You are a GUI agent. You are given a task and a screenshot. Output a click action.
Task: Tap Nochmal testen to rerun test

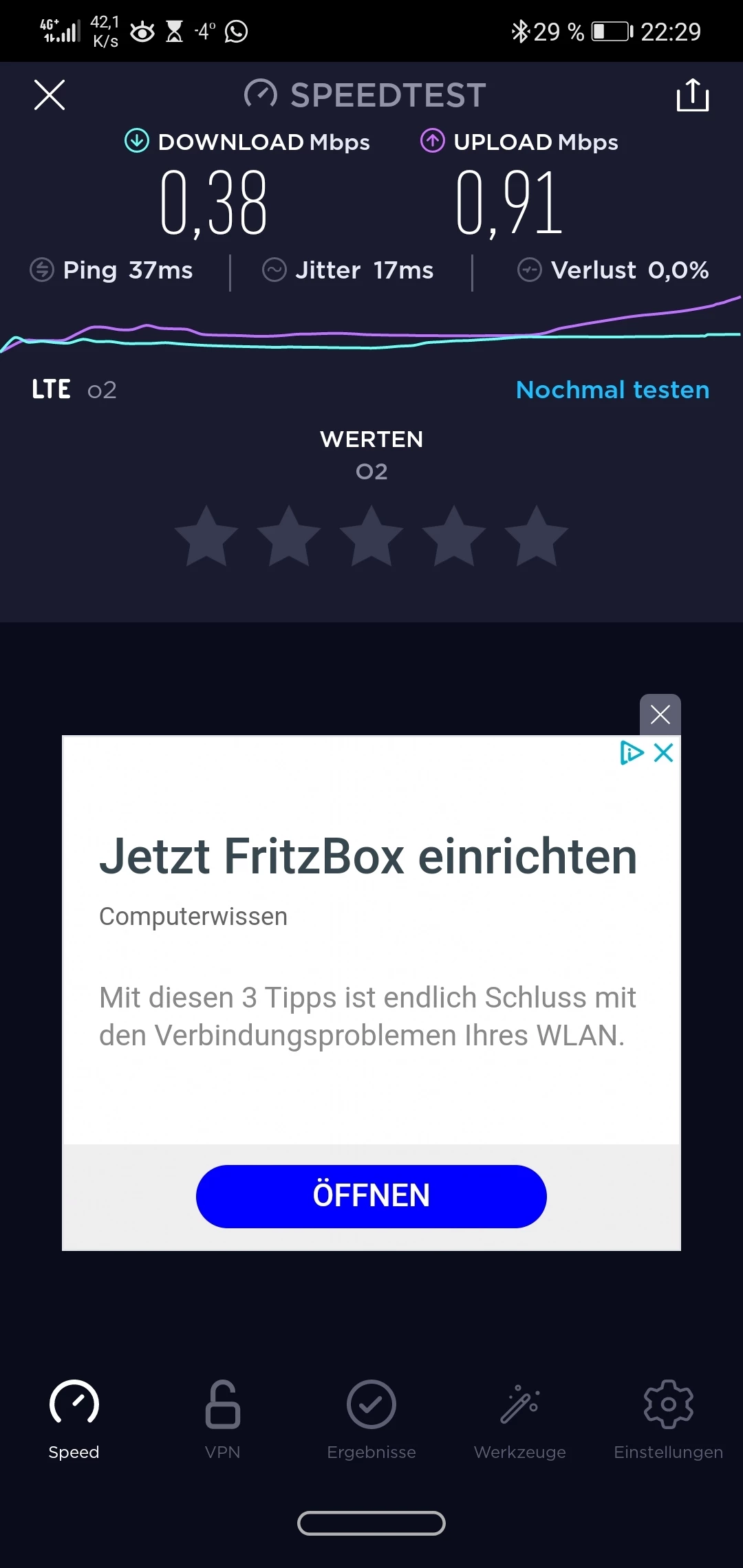pos(612,390)
